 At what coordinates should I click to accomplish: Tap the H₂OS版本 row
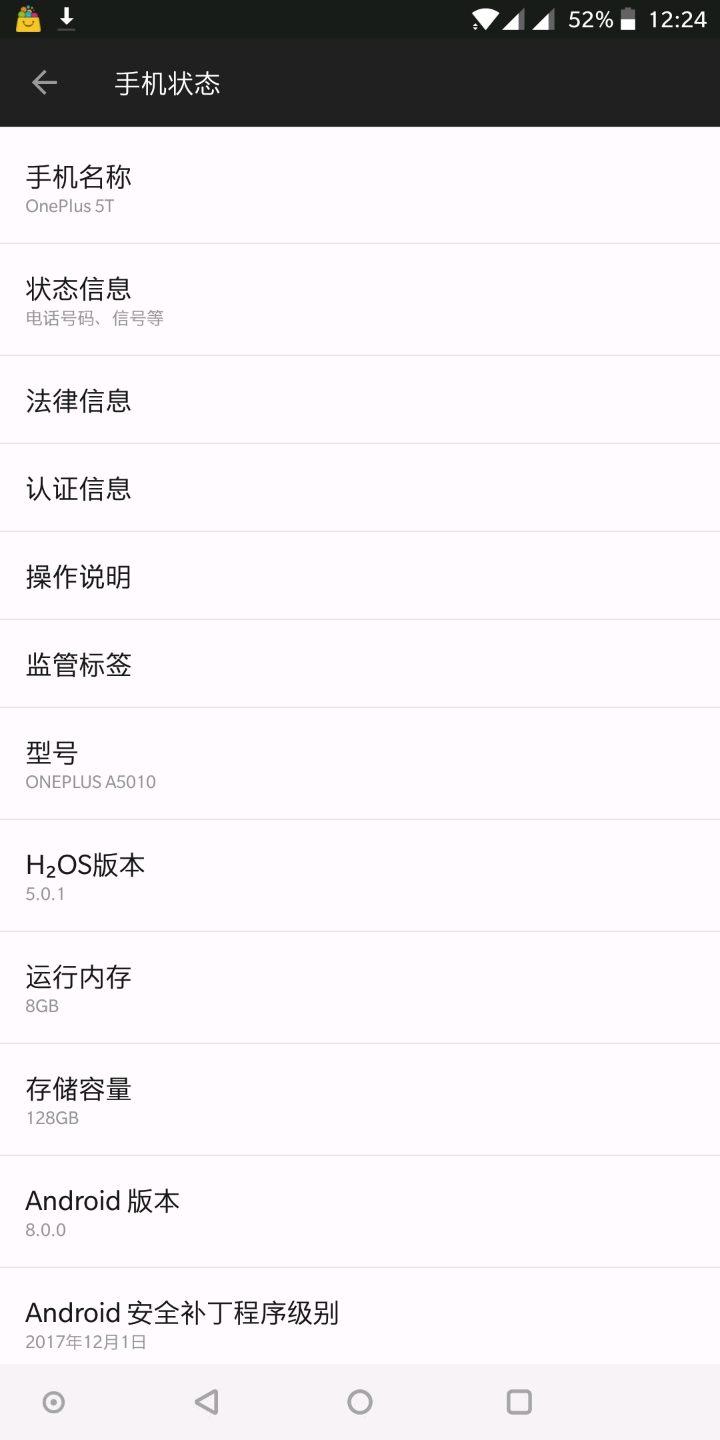(360, 876)
